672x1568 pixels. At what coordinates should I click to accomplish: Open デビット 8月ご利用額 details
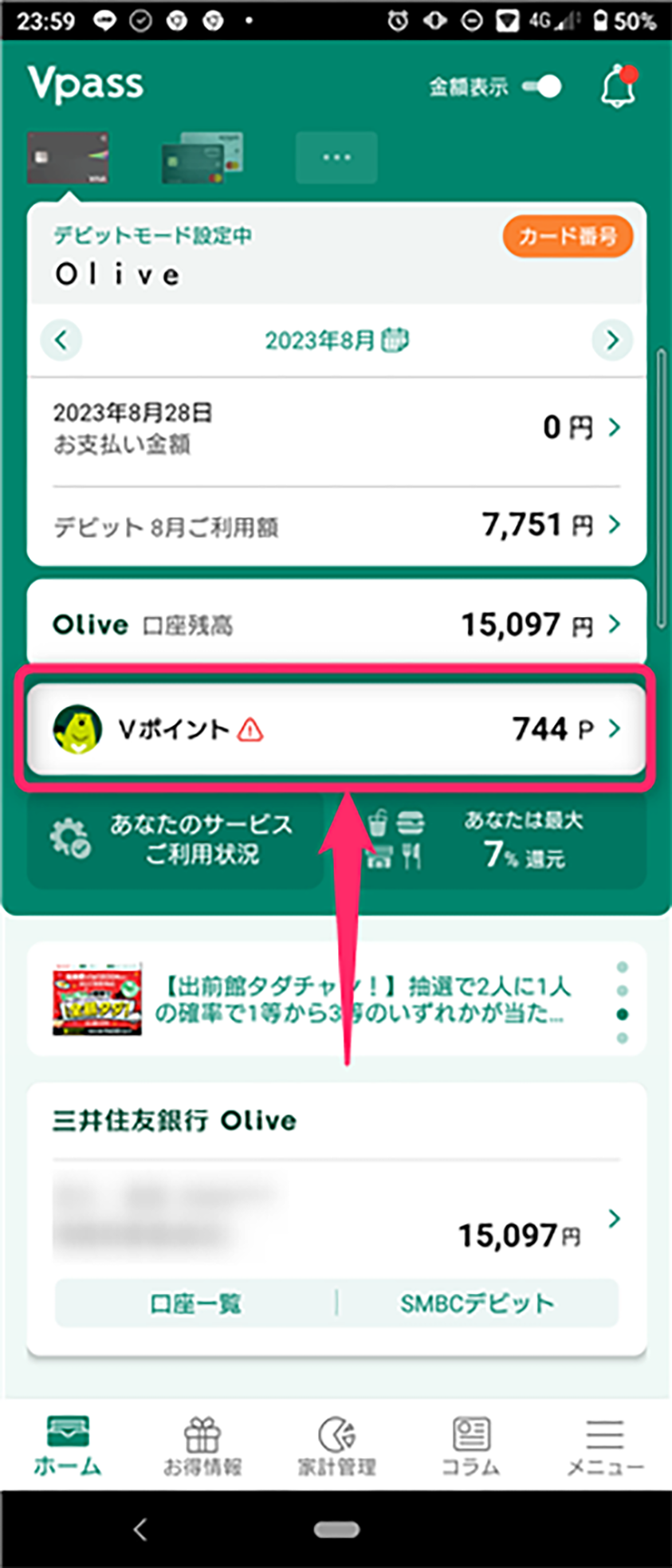pyautogui.click(x=336, y=525)
